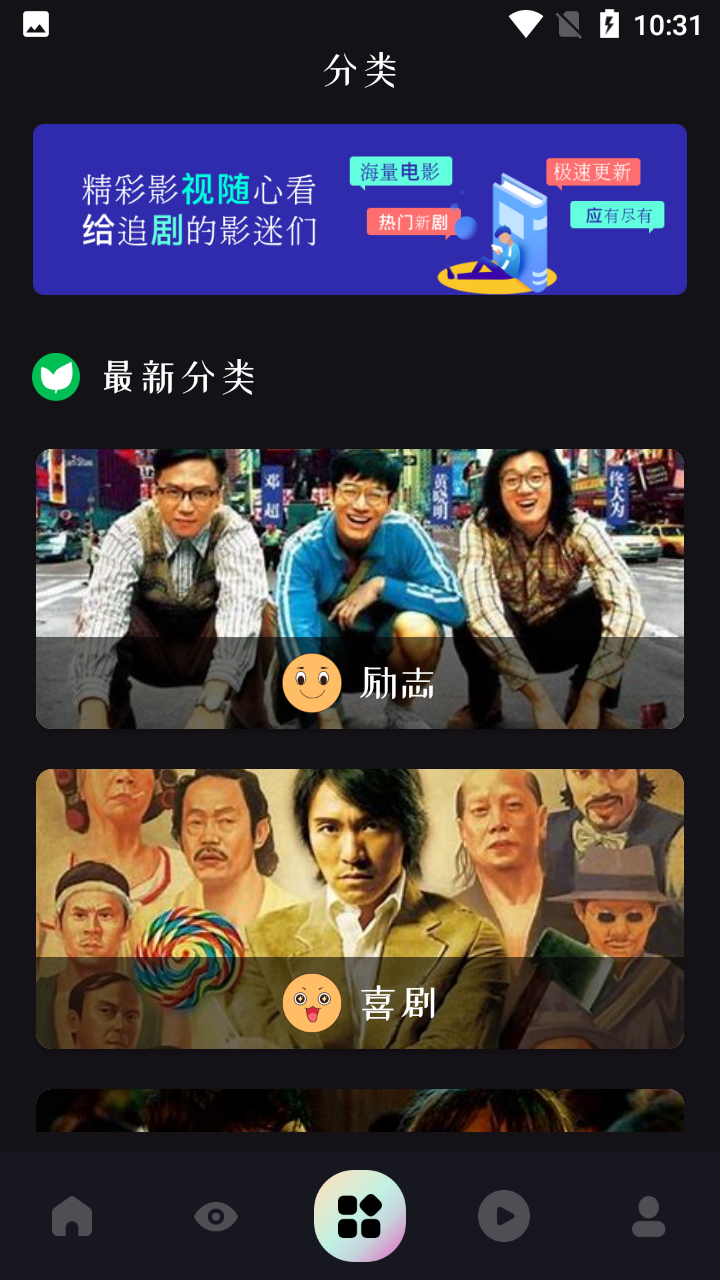
Task: Click the green leaf icon beside 最新分类
Action: (57, 377)
